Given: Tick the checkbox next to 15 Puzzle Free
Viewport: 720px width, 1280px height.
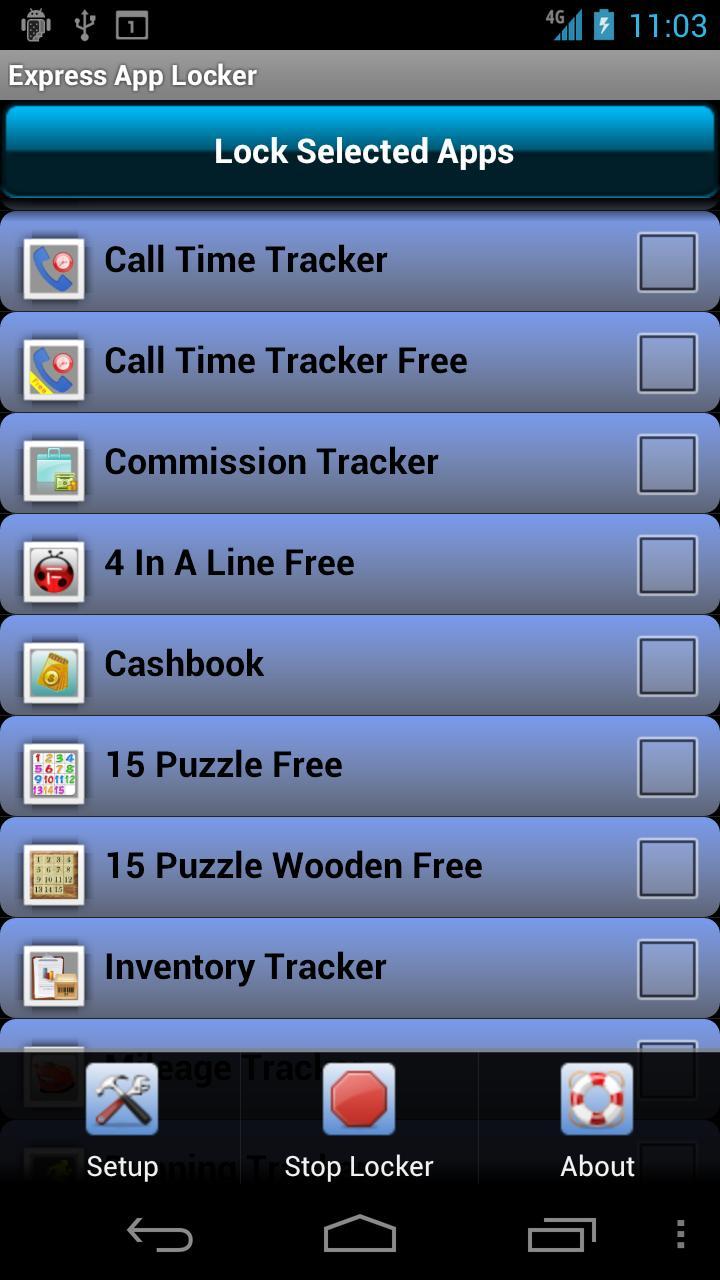Looking at the screenshot, I should (x=667, y=764).
